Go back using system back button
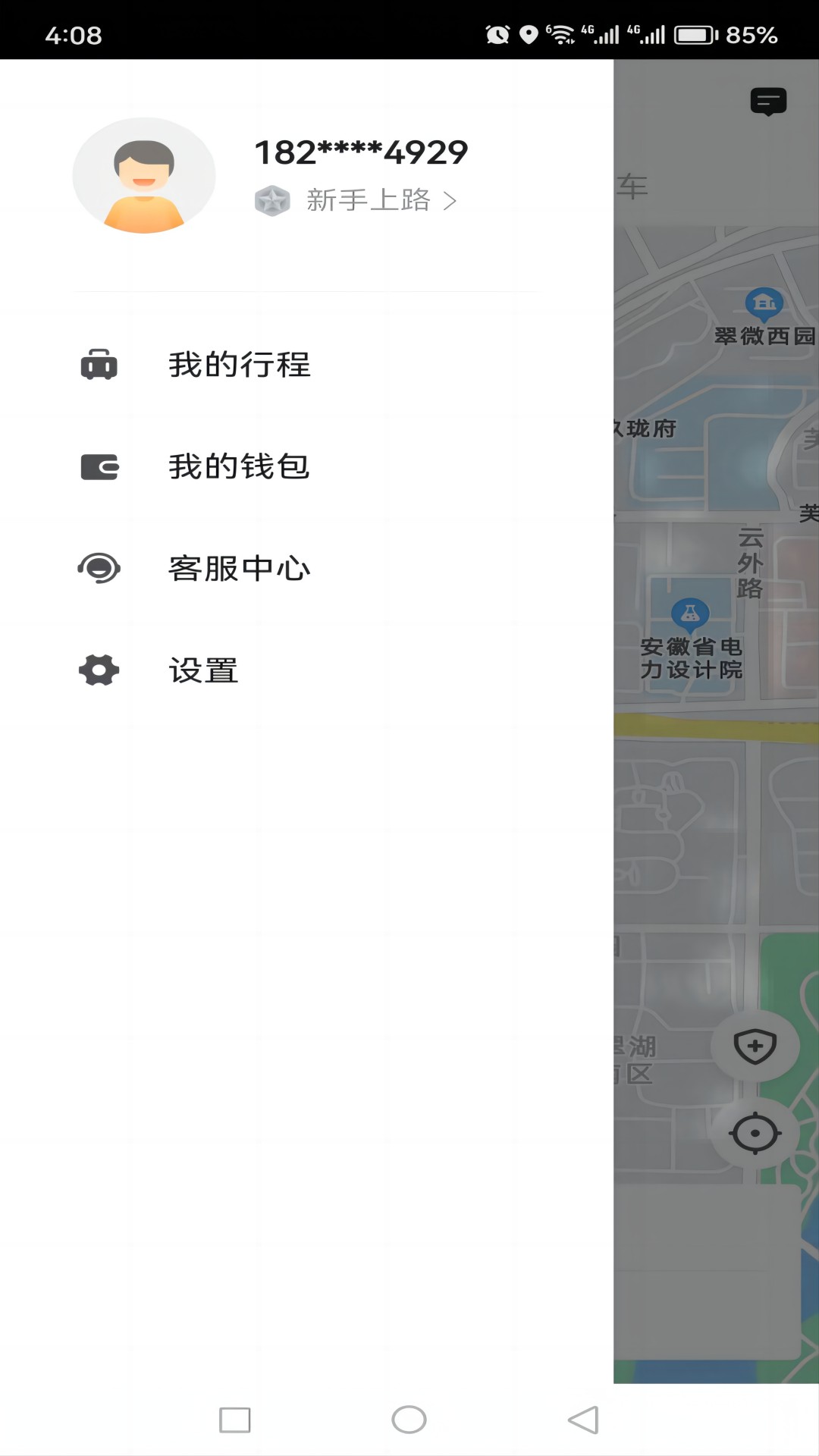Image resolution: width=819 pixels, height=1456 pixels. click(x=583, y=1420)
